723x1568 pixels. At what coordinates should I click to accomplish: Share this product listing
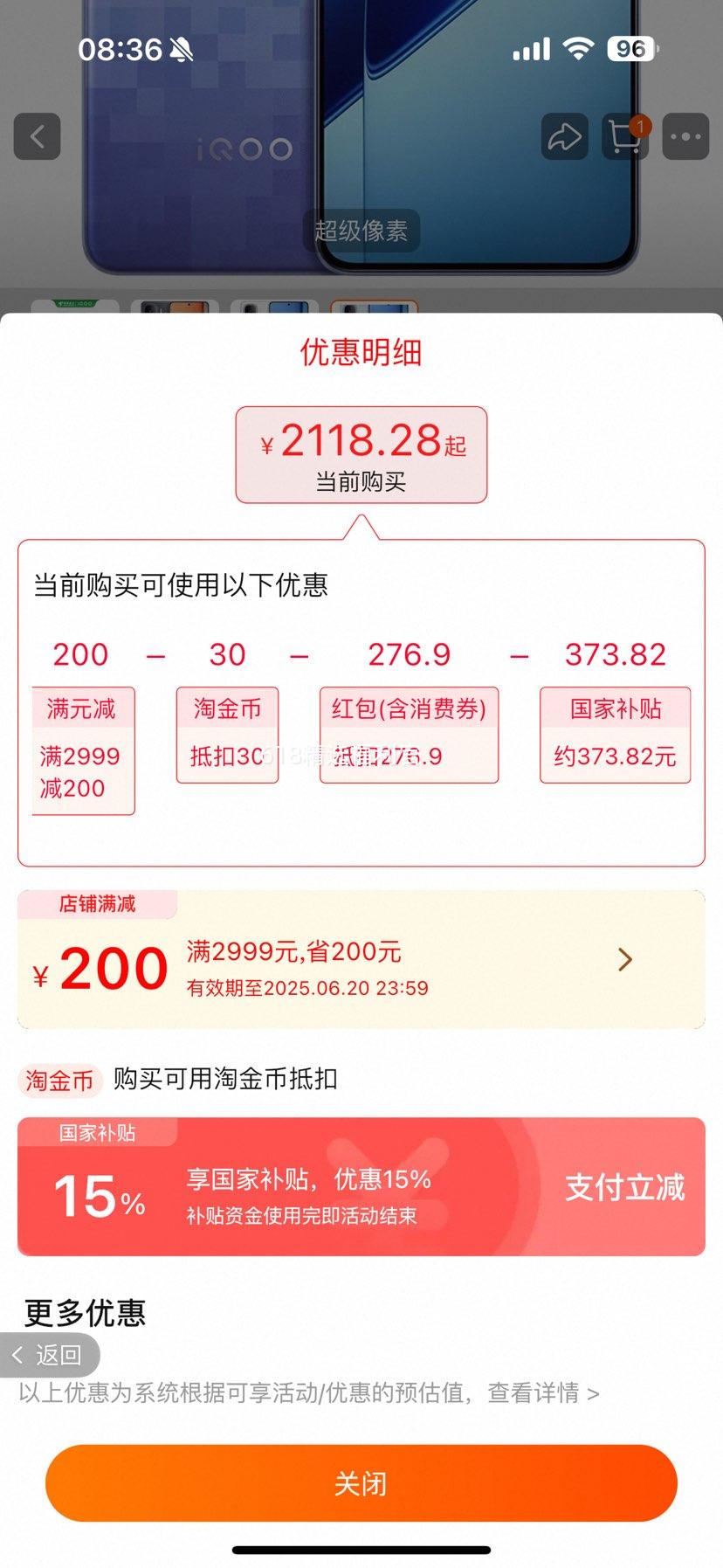click(x=564, y=136)
